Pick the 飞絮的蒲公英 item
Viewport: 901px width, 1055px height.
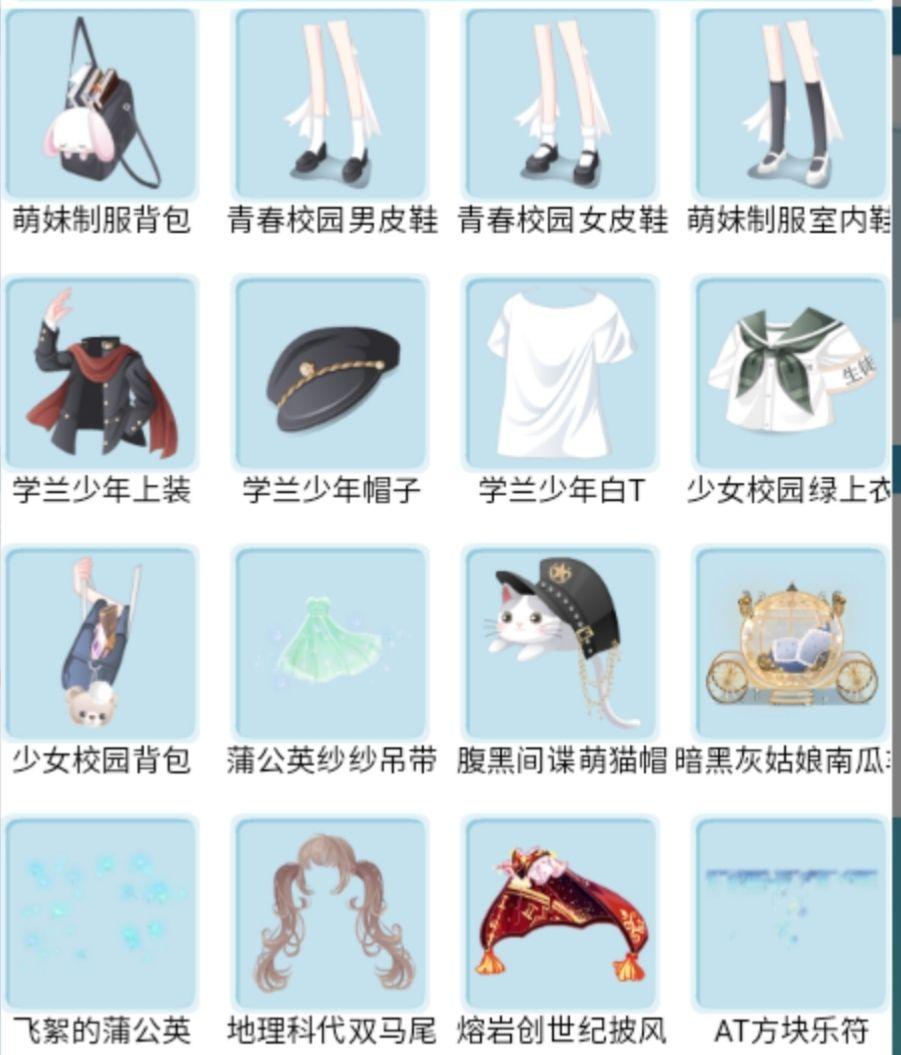tap(101, 914)
